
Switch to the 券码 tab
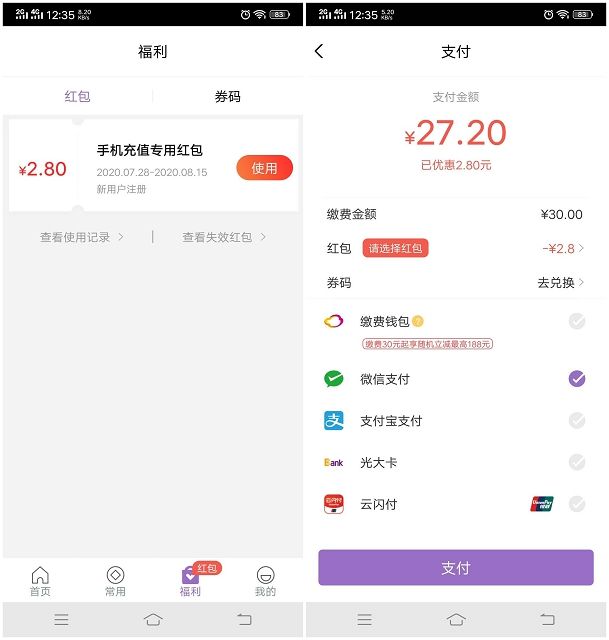click(227, 97)
